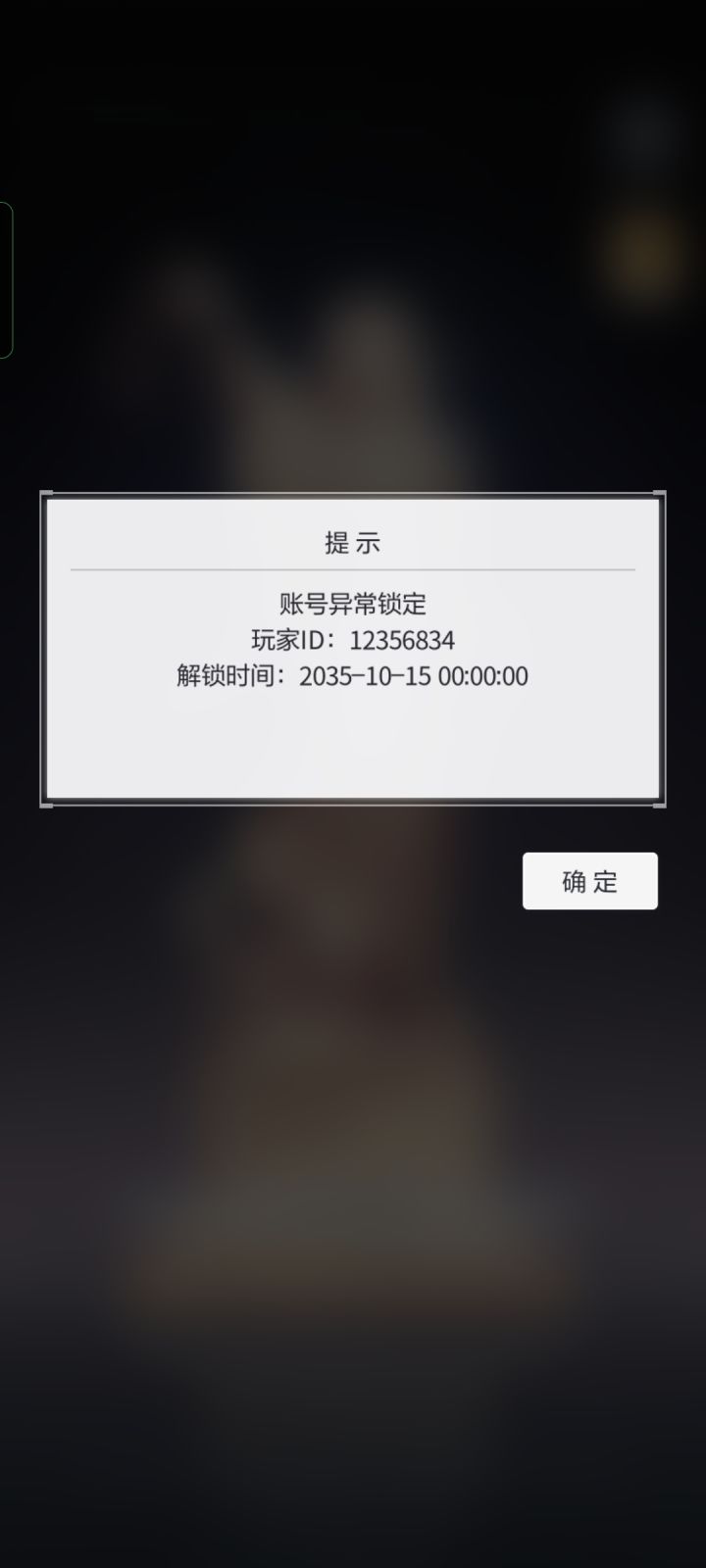Viewport: 706px width, 1568px height.
Task: Click the divider line under 提示
Action: [352, 566]
